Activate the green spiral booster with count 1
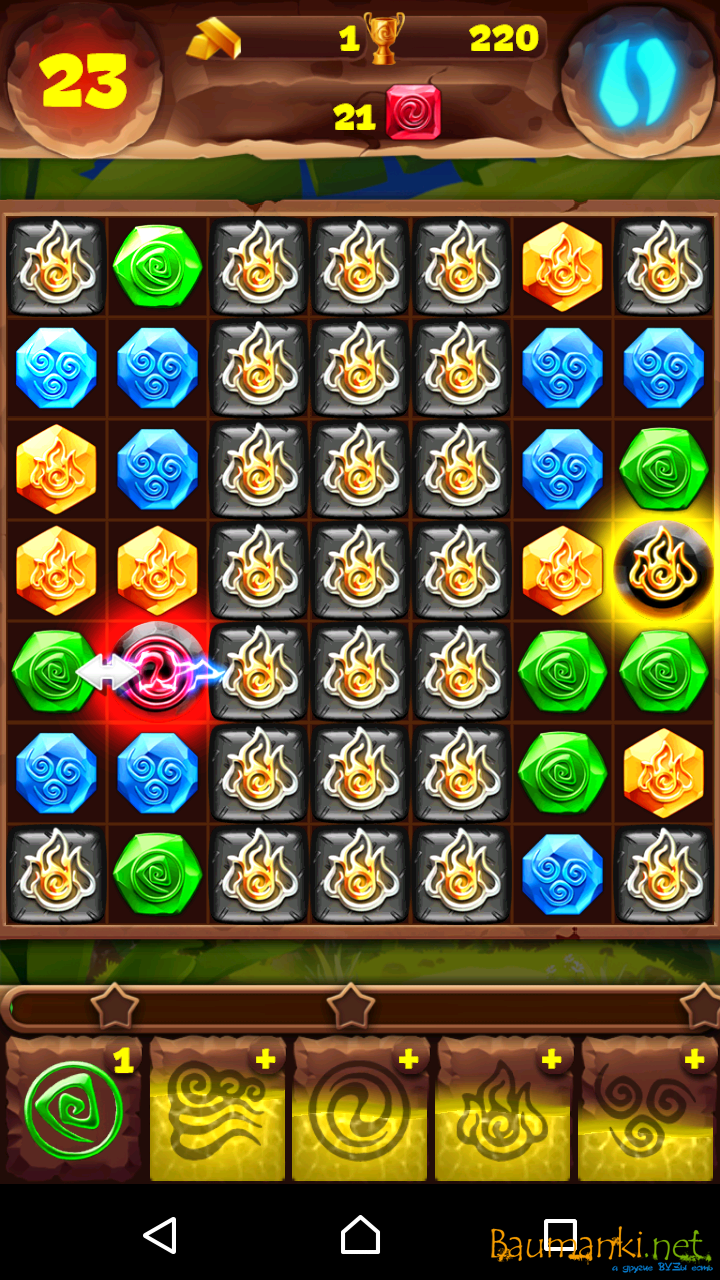720x1280 pixels. (x=73, y=1109)
